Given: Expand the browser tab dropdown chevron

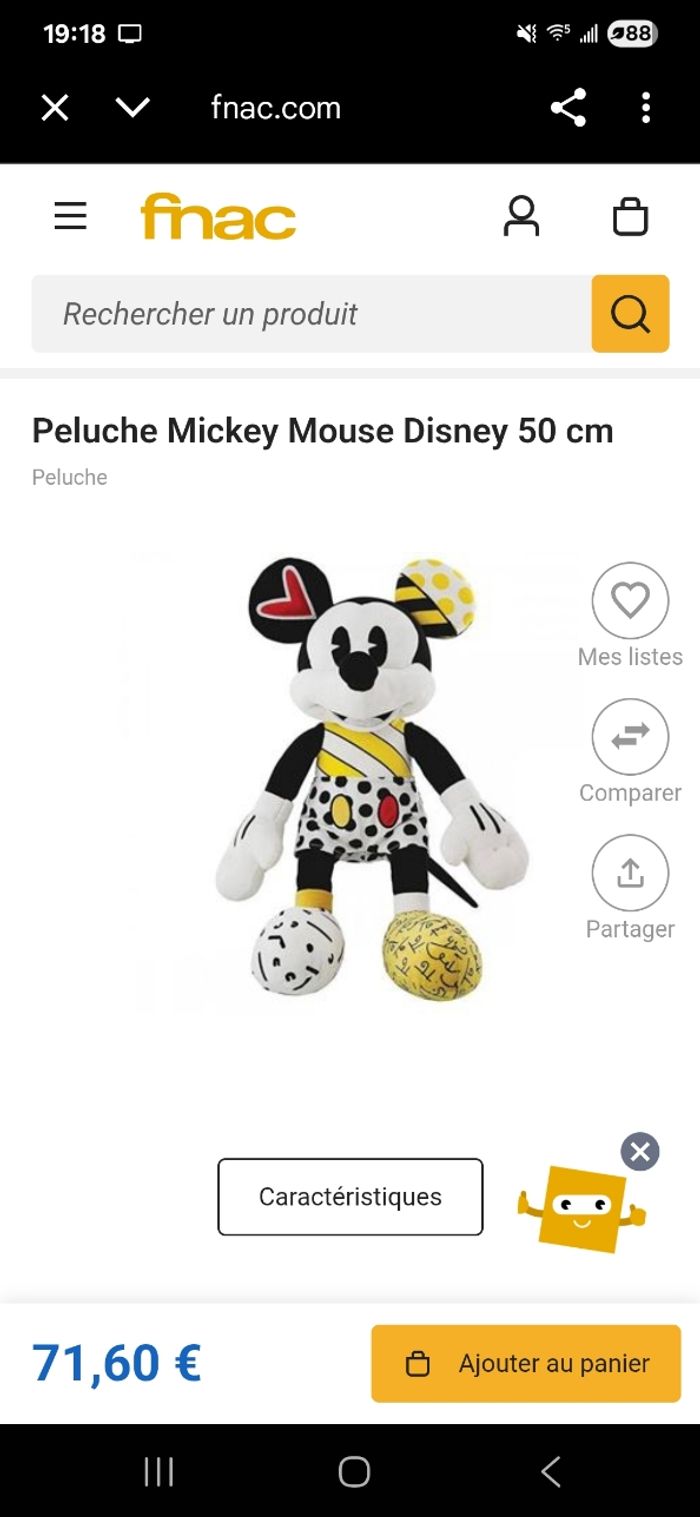Looking at the screenshot, I should (x=132, y=107).
